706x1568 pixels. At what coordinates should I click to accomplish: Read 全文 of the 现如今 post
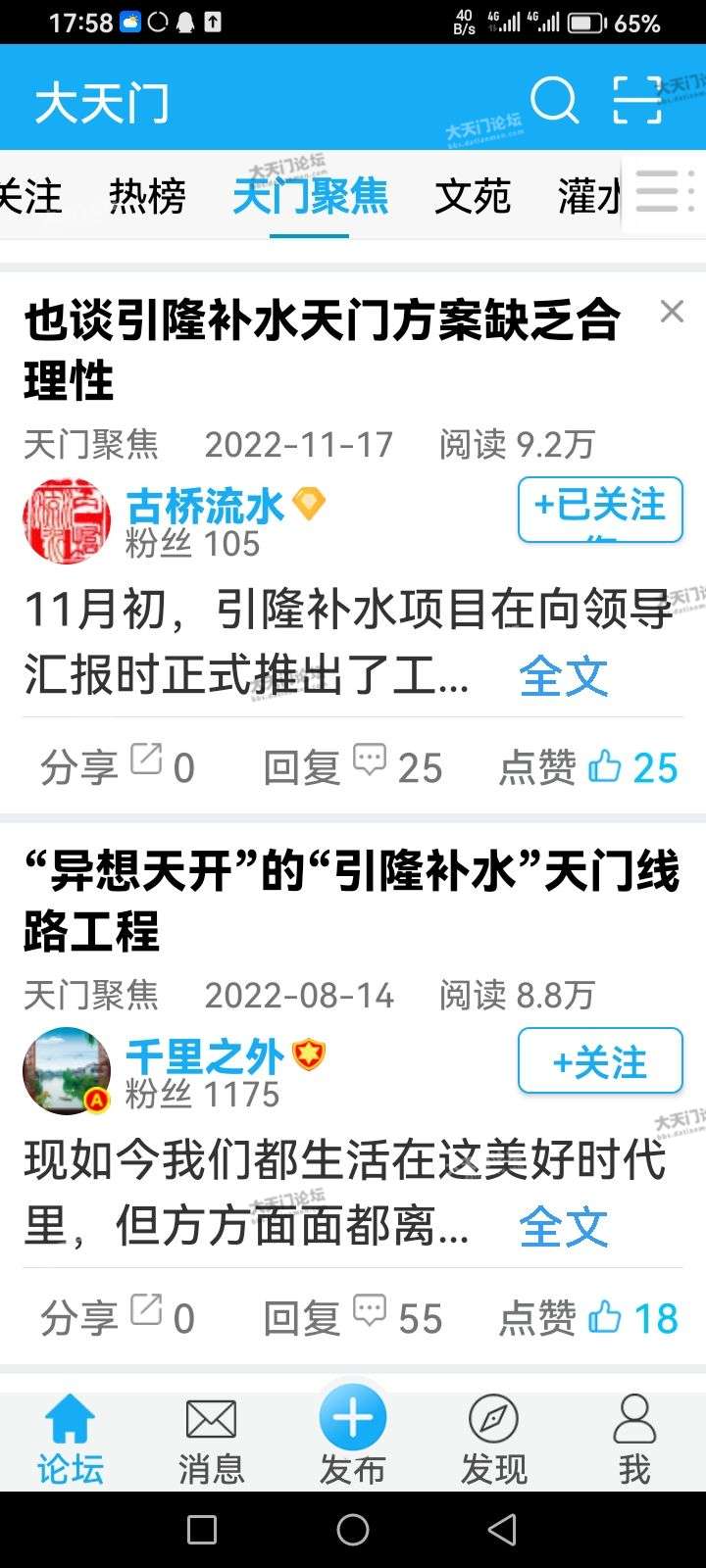tap(563, 1227)
